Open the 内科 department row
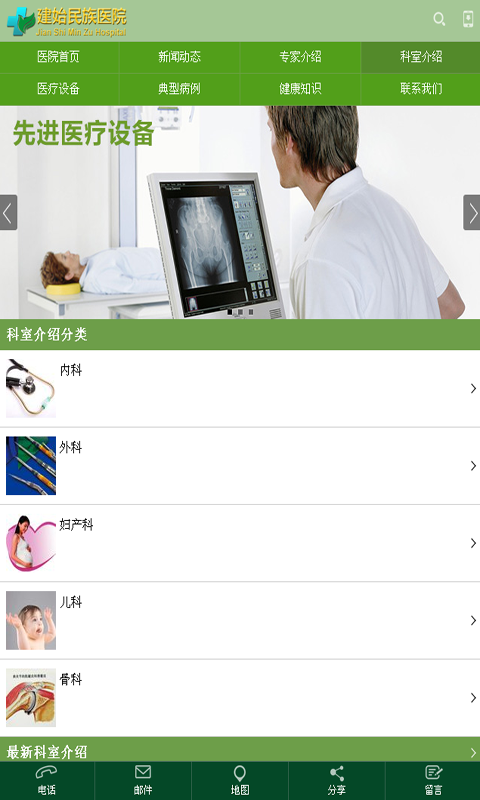480x800 pixels. [x=240, y=389]
